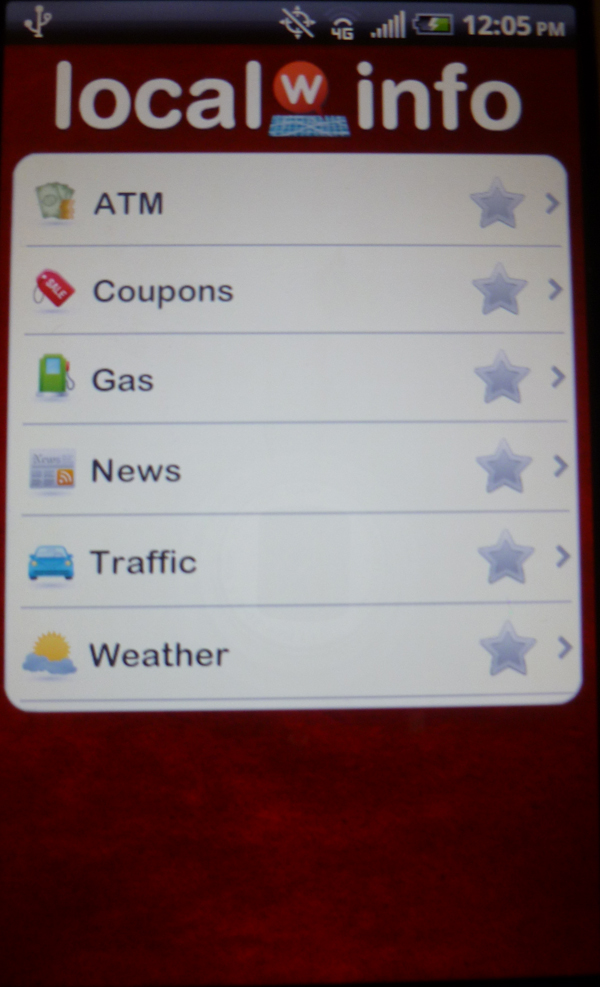The image size is (600, 987).
Task: Star the Weather entry
Action: [x=507, y=649]
